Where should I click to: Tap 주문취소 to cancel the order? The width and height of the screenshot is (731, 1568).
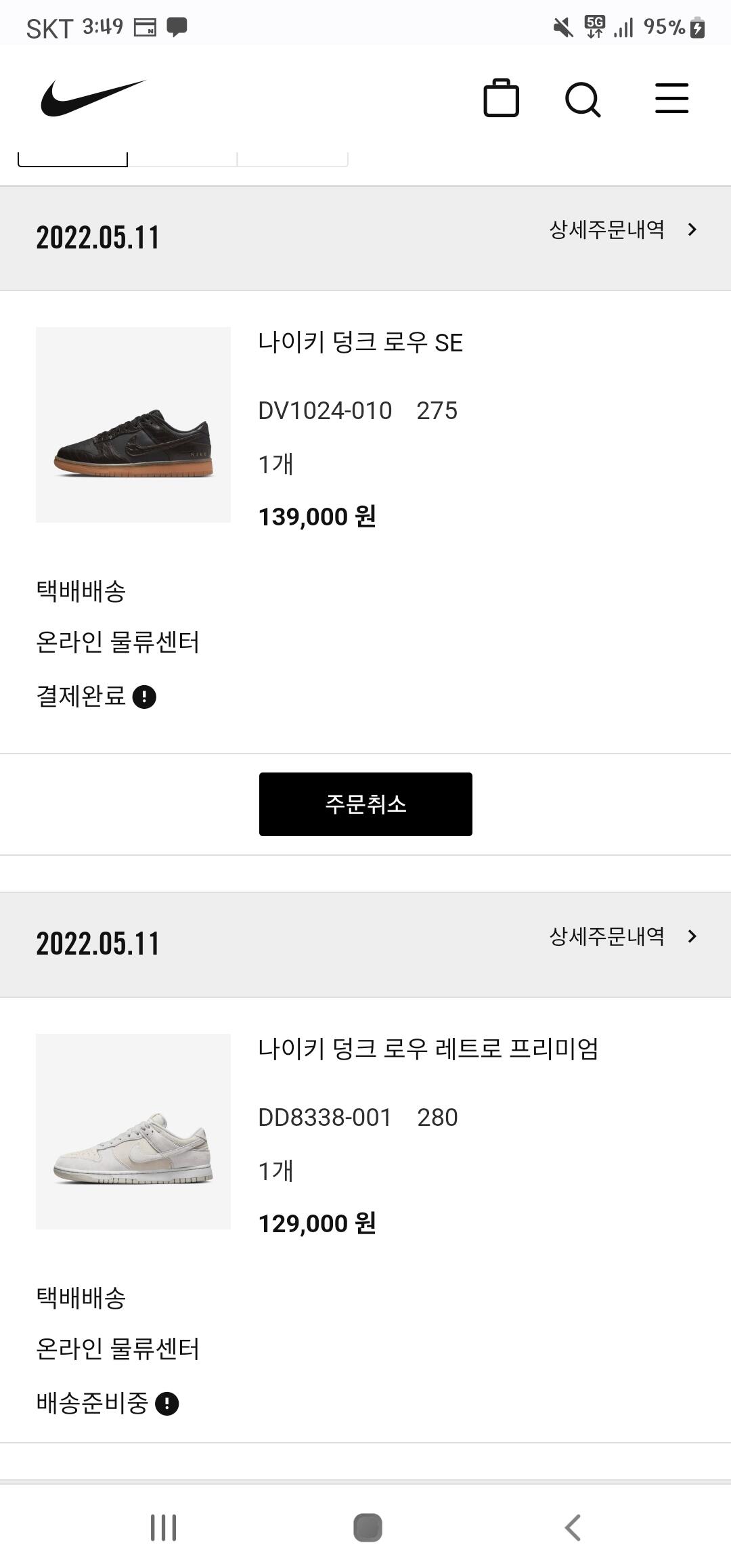(365, 804)
